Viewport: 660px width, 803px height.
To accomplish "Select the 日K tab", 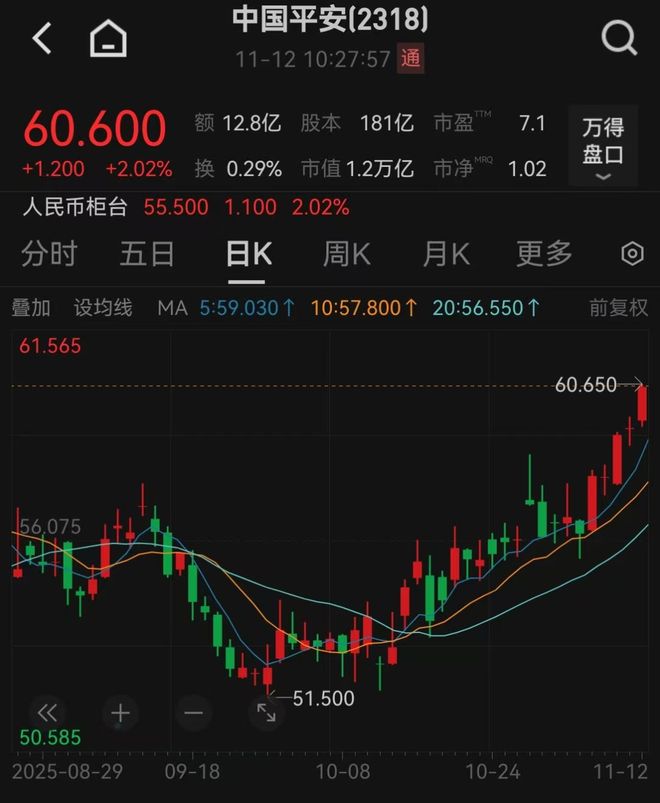I will pyautogui.click(x=249, y=254).
